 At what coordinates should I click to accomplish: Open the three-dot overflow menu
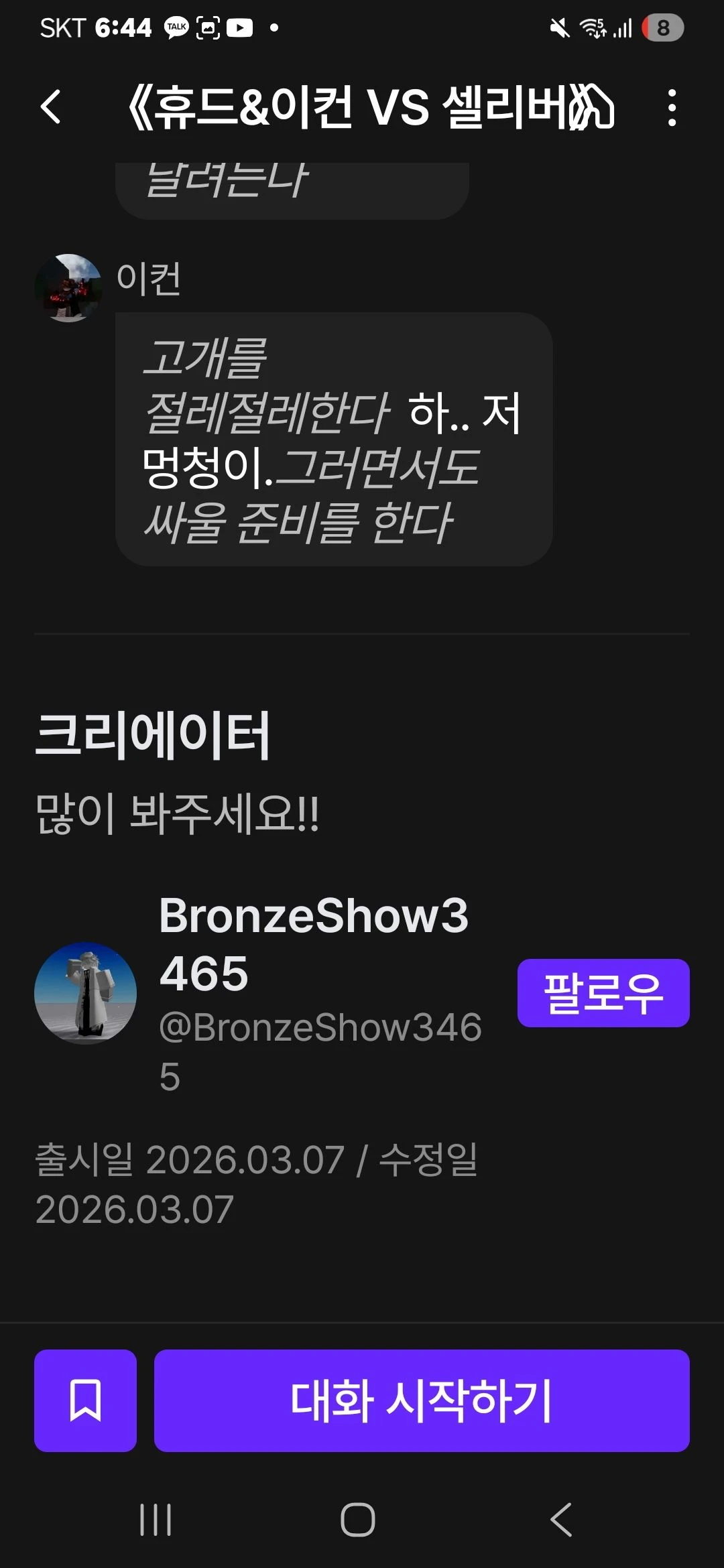672,107
